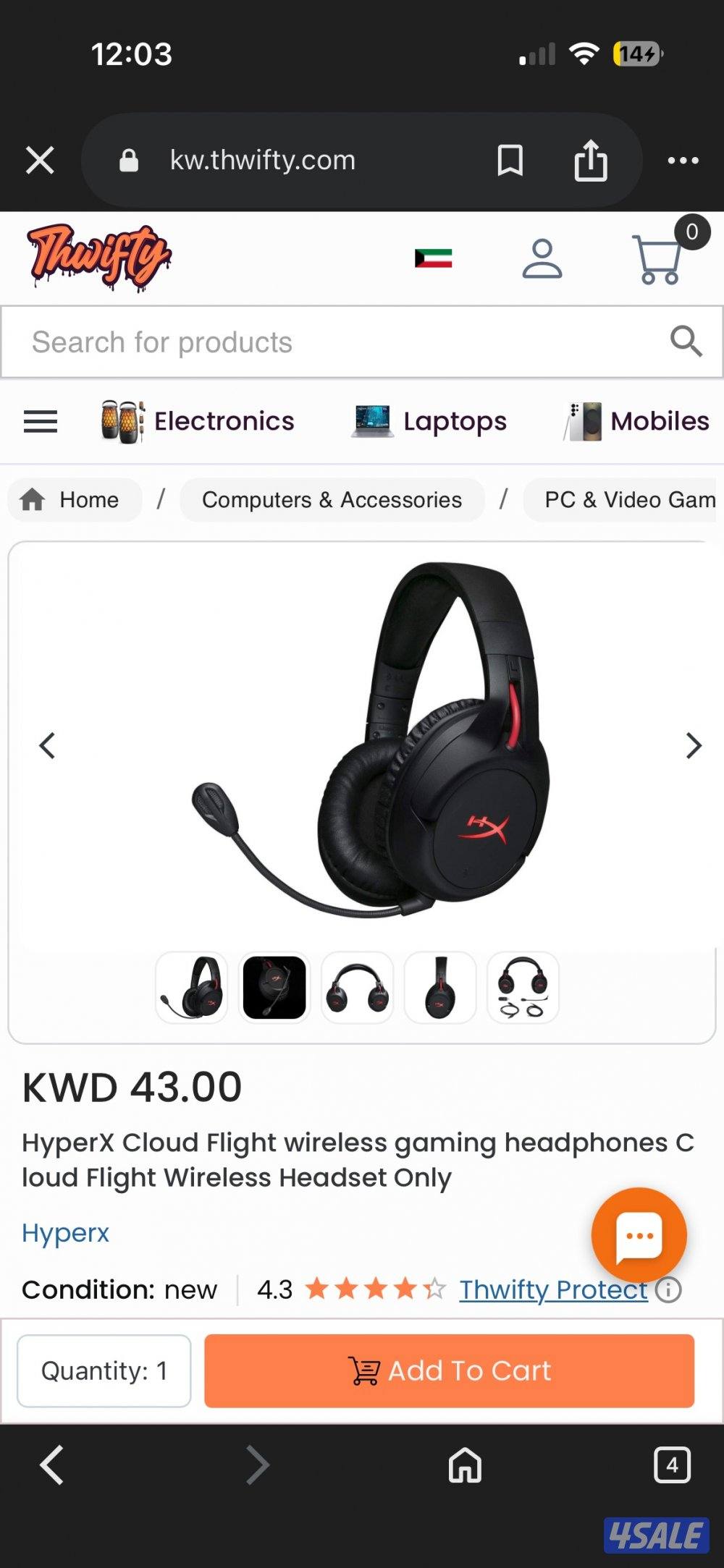Open the browser three-dot menu

click(x=681, y=159)
